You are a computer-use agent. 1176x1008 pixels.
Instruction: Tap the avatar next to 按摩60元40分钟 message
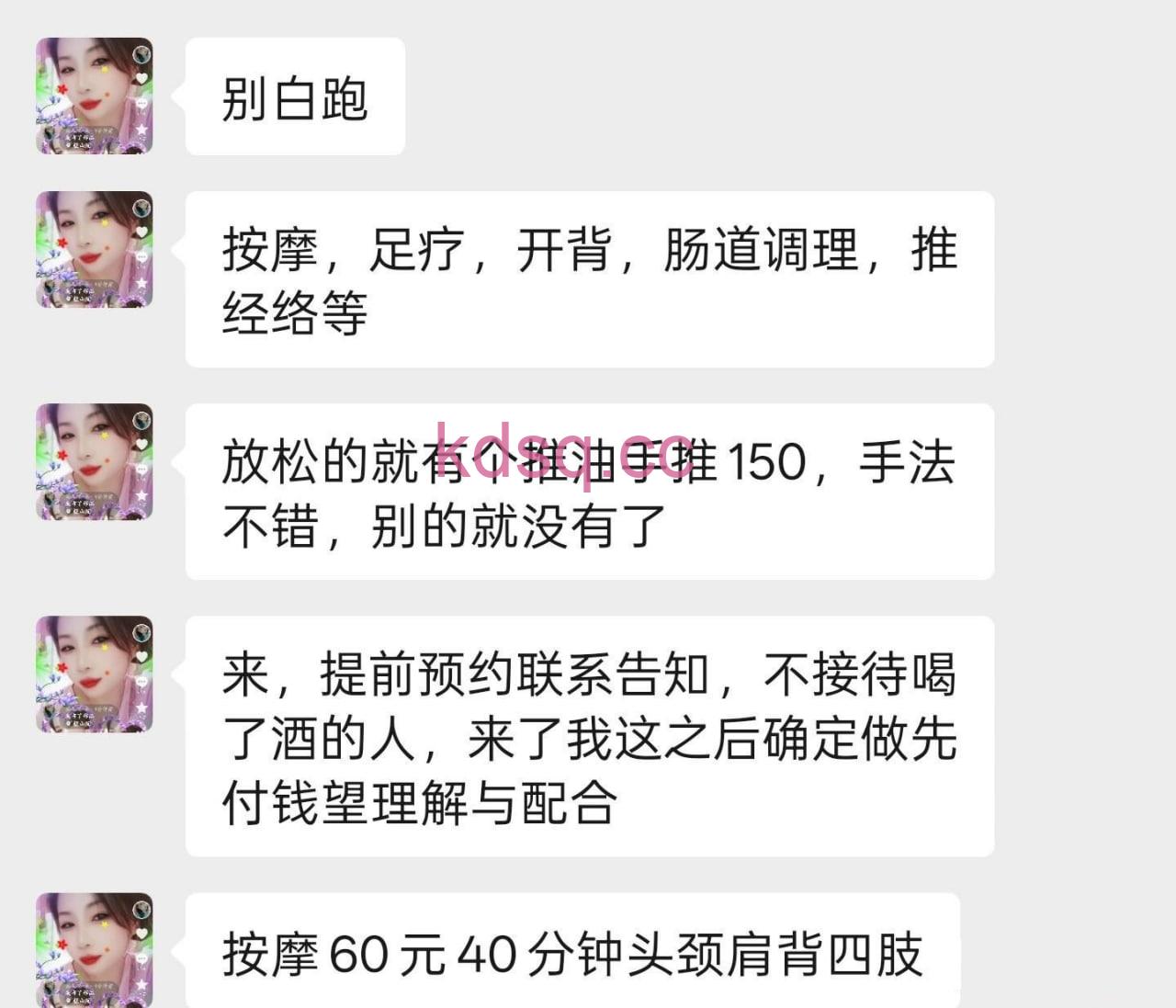(94, 950)
